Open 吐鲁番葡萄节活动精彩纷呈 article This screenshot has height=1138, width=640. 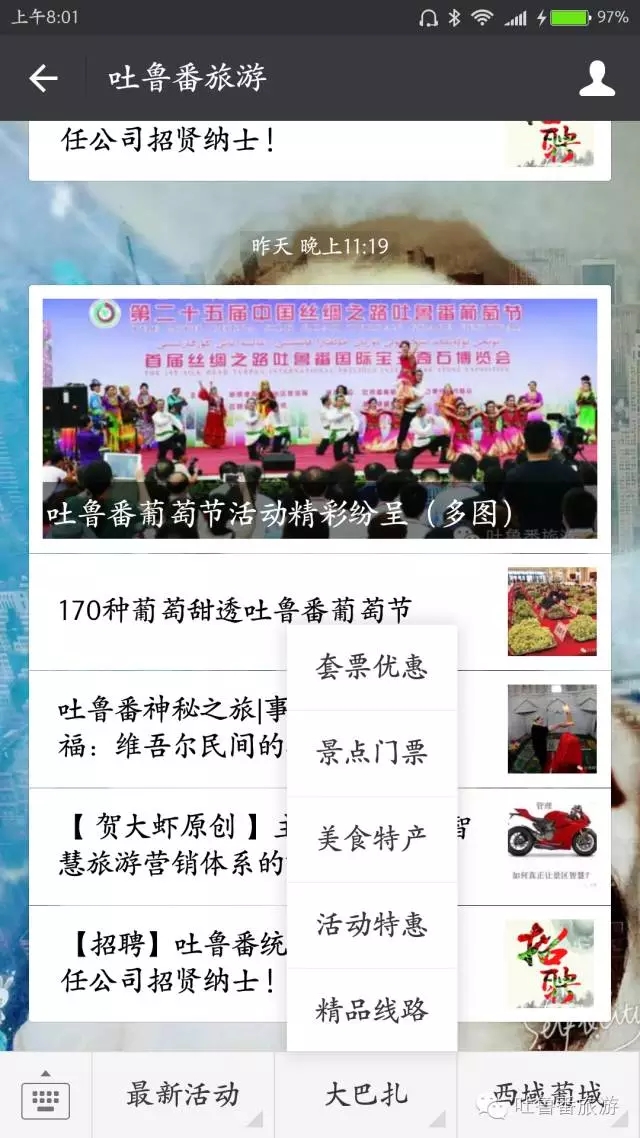tap(320, 419)
